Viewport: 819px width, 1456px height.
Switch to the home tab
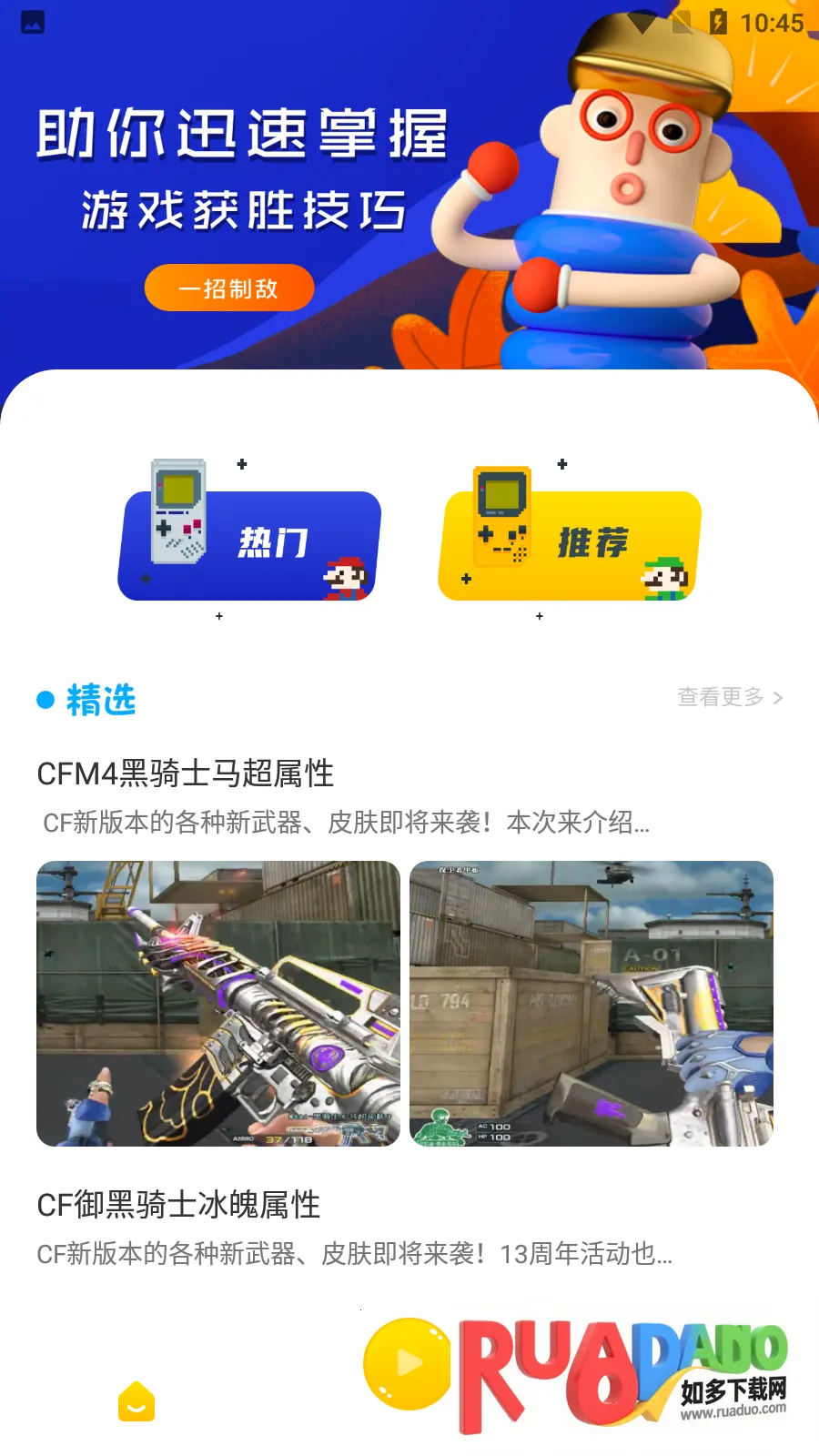pyautogui.click(x=136, y=1402)
